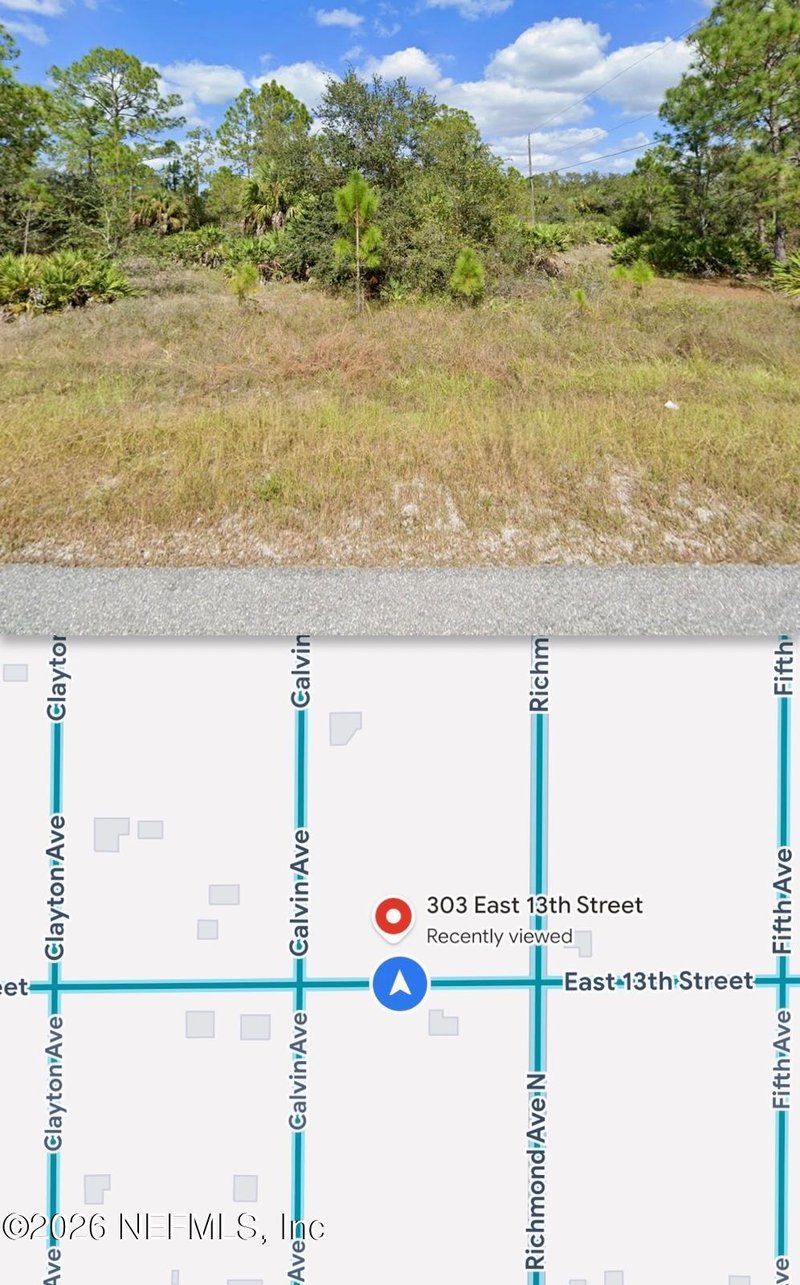The width and height of the screenshot is (800, 1285).
Task: Click the Recently viewed text
Action: coord(499,937)
